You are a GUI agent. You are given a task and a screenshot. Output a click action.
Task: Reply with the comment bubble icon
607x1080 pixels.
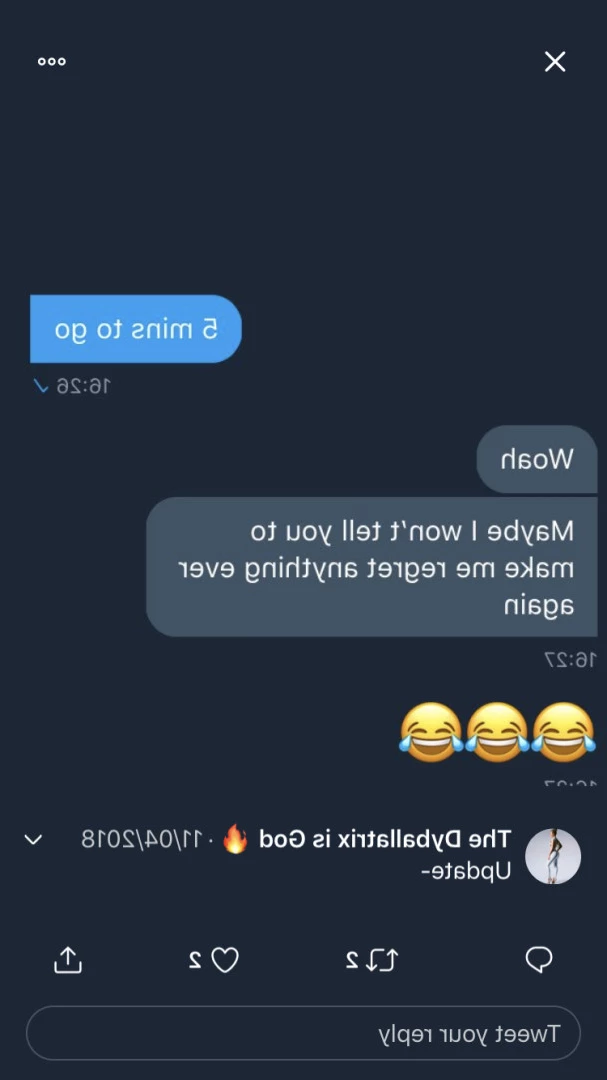(x=539, y=959)
